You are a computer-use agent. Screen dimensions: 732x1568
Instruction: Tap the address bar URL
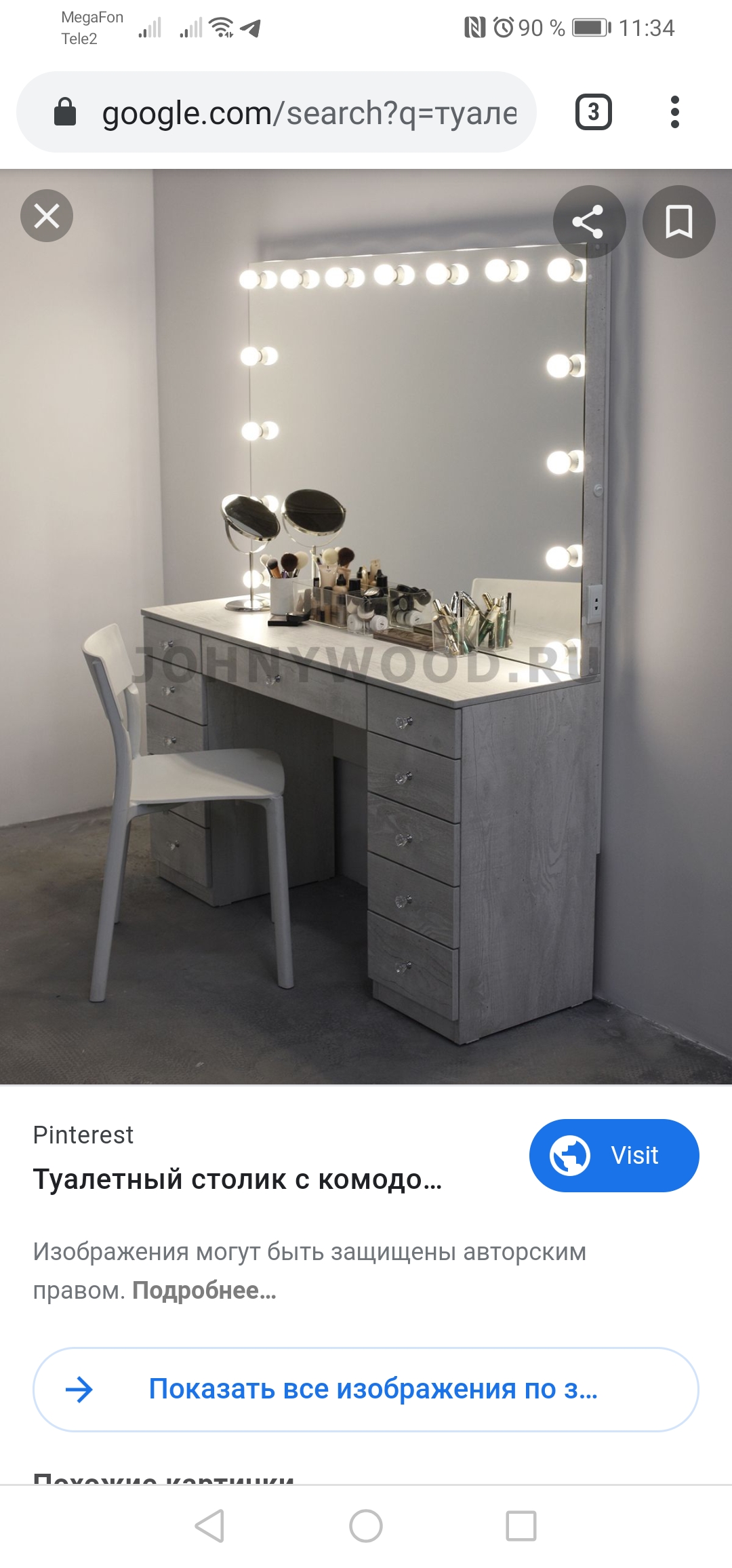[308, 113]
